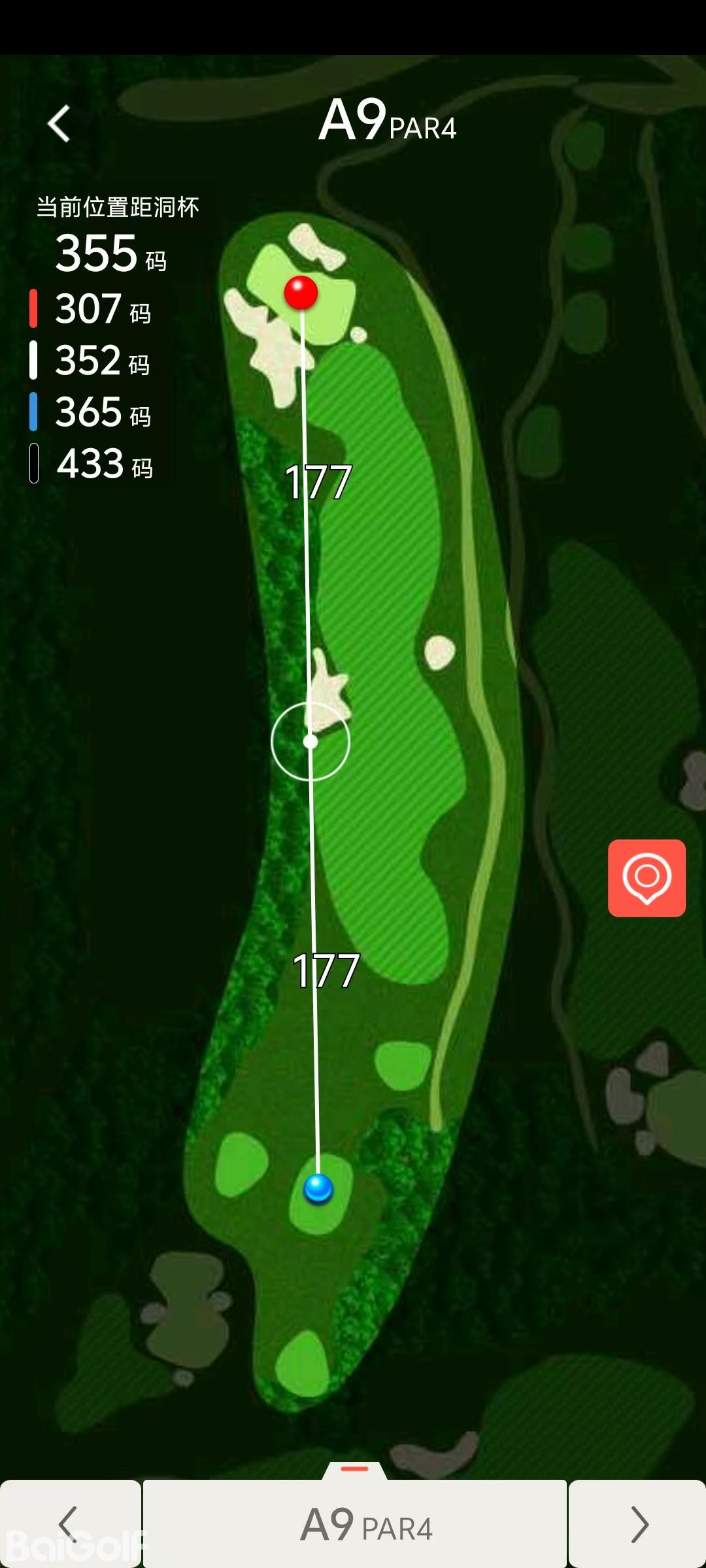Open the A9 PAR4 hole selector
The image size is (706, 1568).
355,1524
